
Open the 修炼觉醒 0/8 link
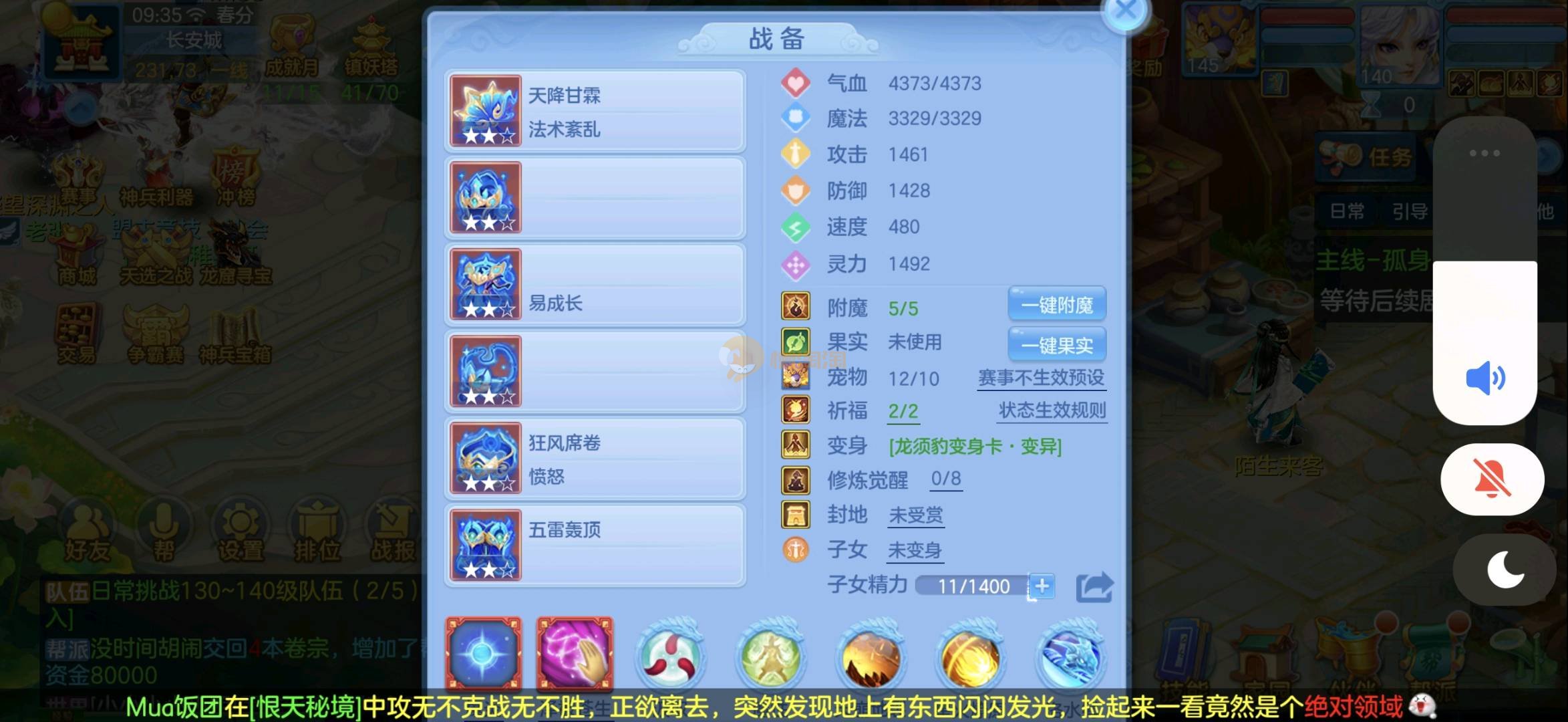946,479
